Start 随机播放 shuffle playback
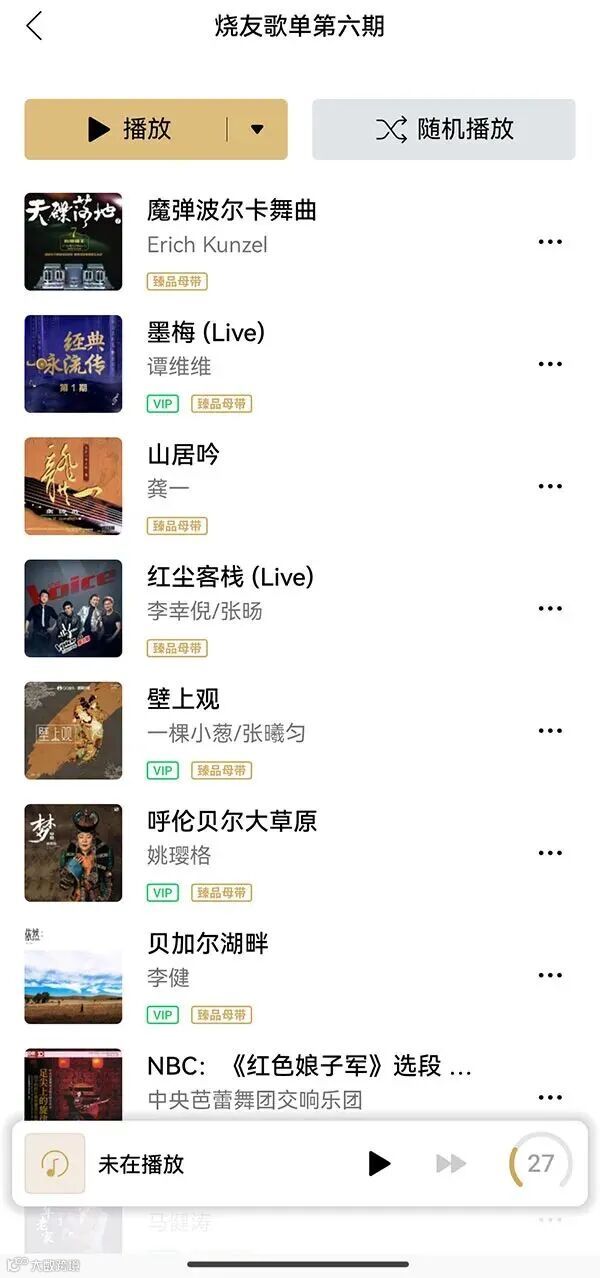The width and height of the screenshot is (600, 1278). 444,129
